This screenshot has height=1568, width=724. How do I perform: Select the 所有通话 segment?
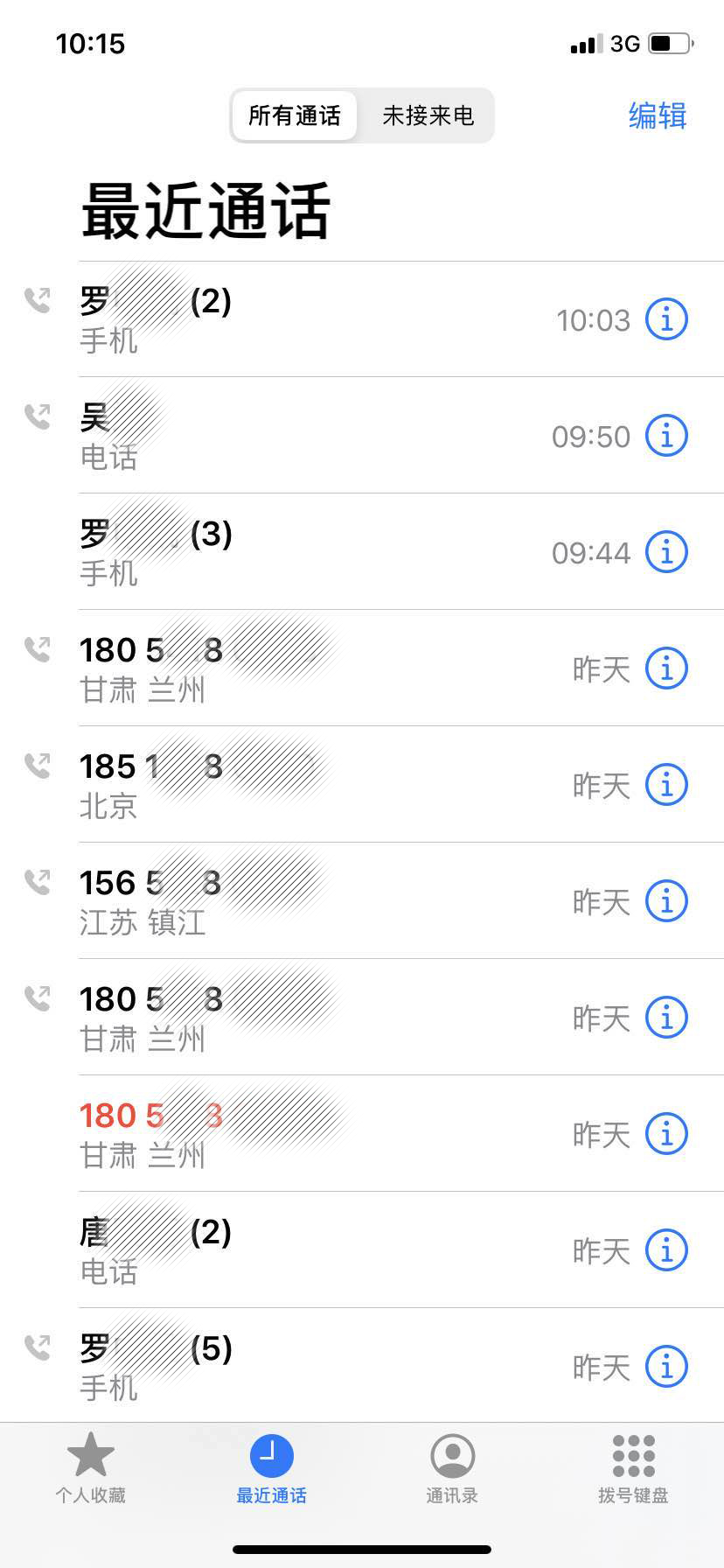pos(295,115)
